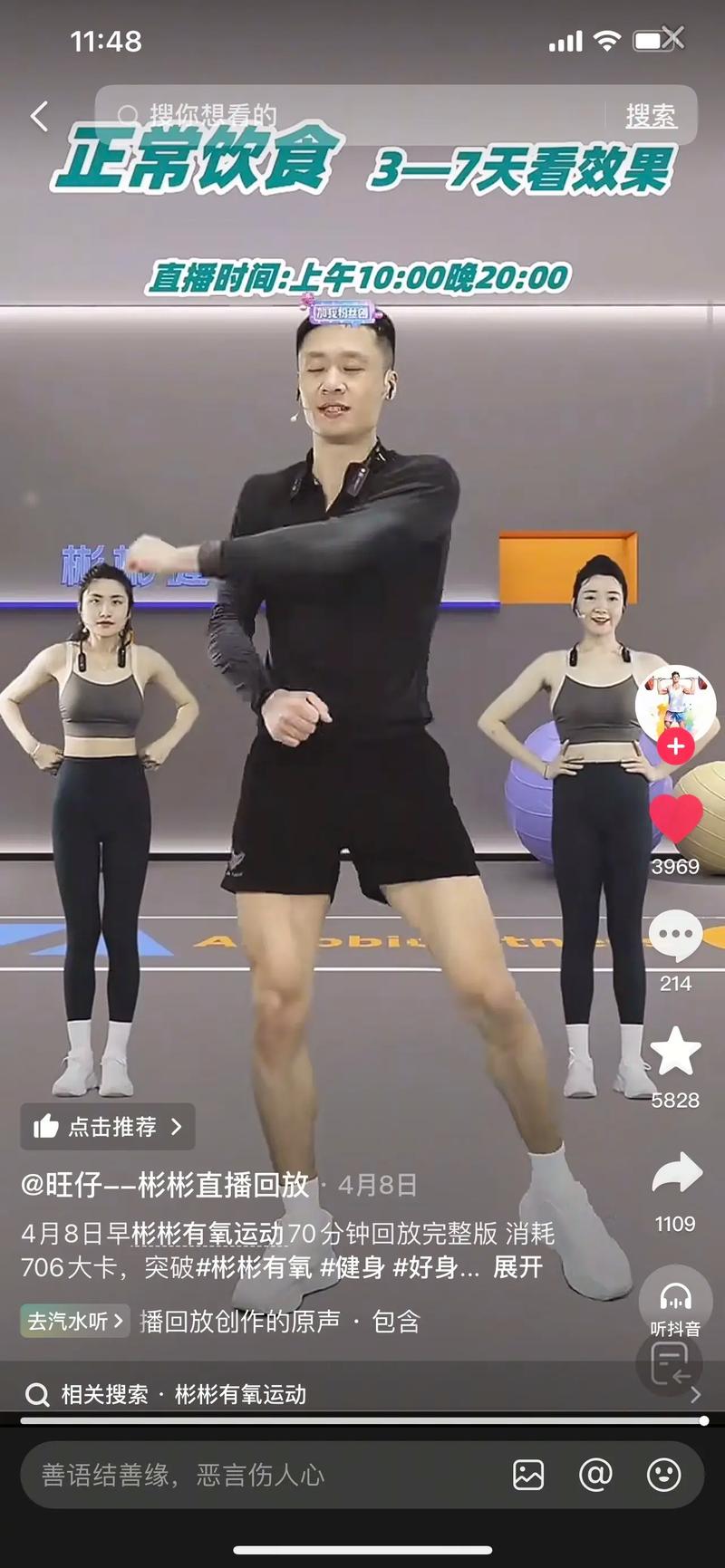Go back using the top-left arrow
Screen dimensions: 725x1568
39,116
